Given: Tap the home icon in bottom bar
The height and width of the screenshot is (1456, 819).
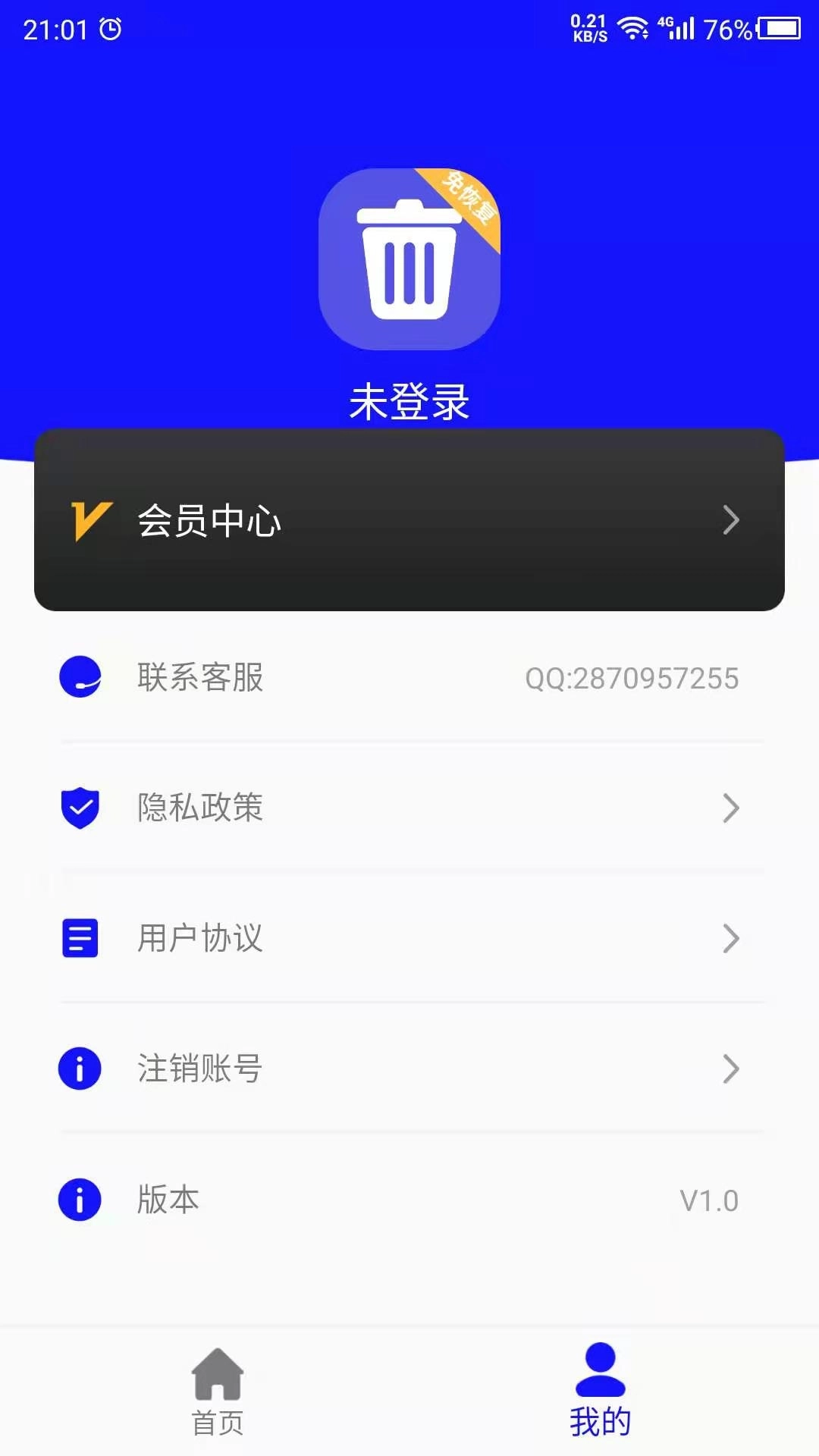Looking at the screenshot, I should [218, 1374].
